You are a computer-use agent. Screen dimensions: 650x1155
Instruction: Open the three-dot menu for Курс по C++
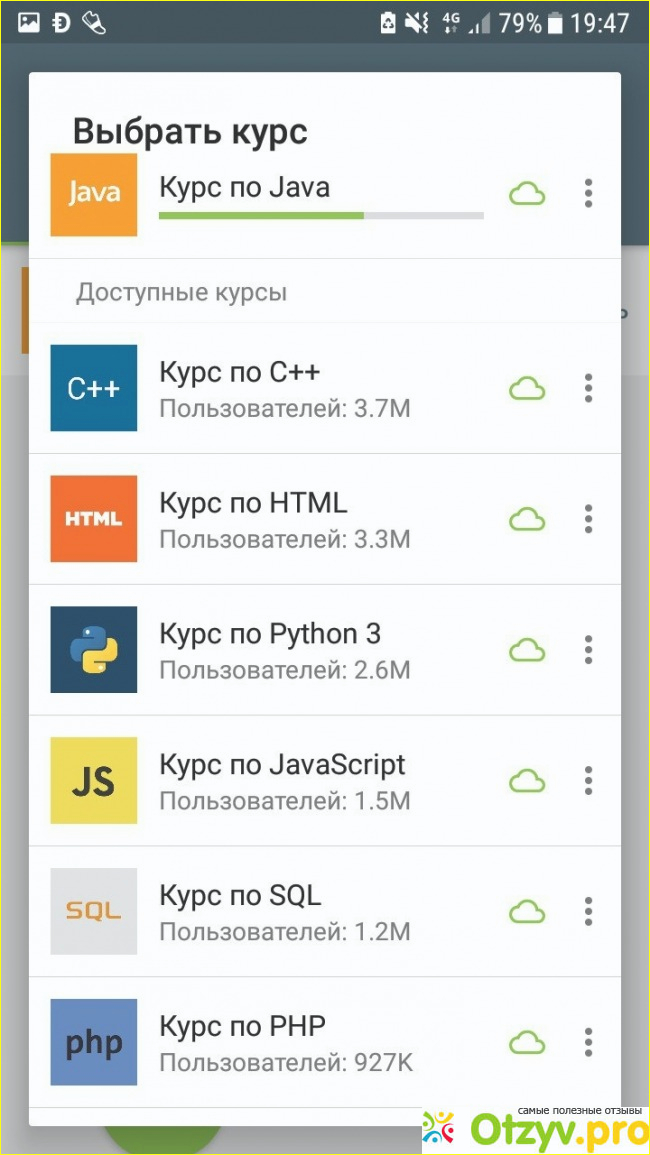point(589,388)
